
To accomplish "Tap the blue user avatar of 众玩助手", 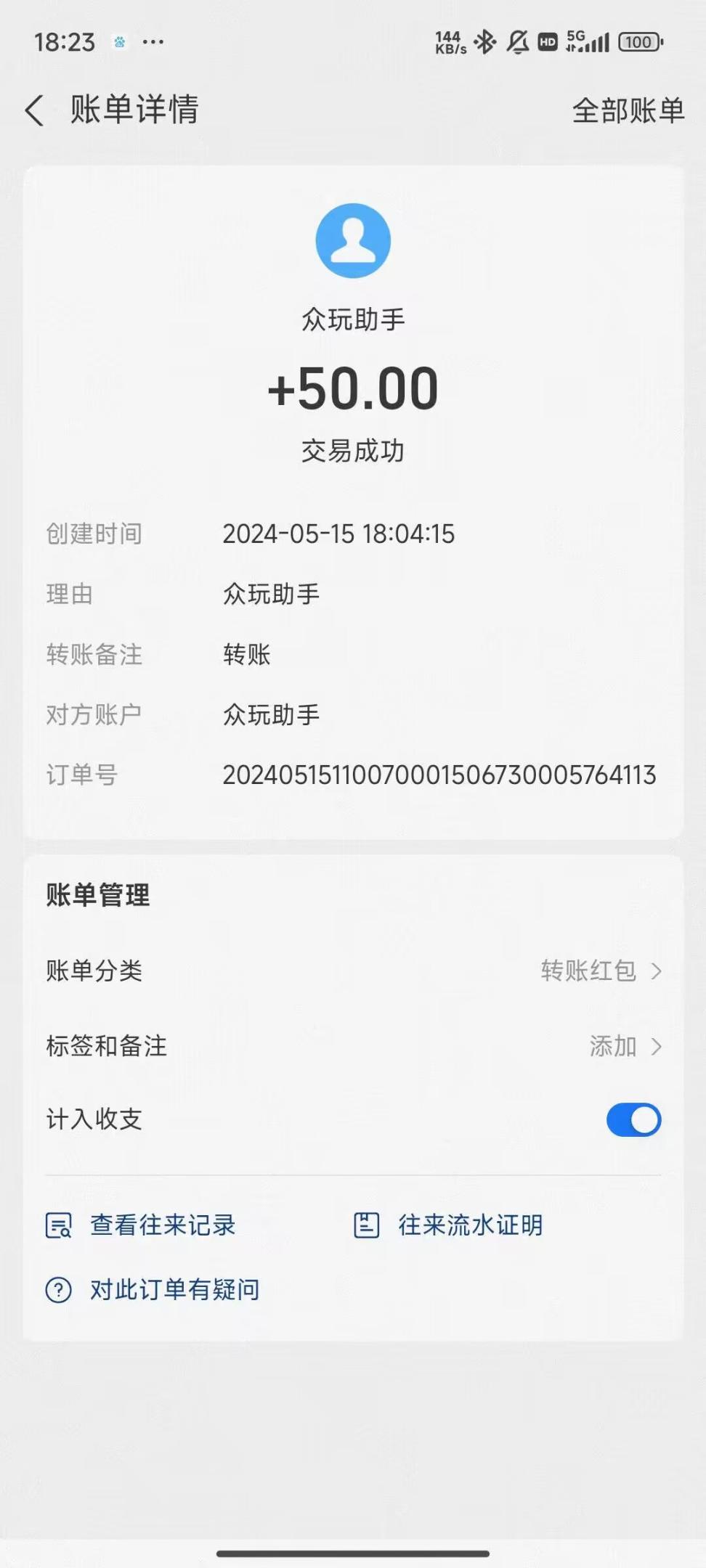I will pos(354,241).
